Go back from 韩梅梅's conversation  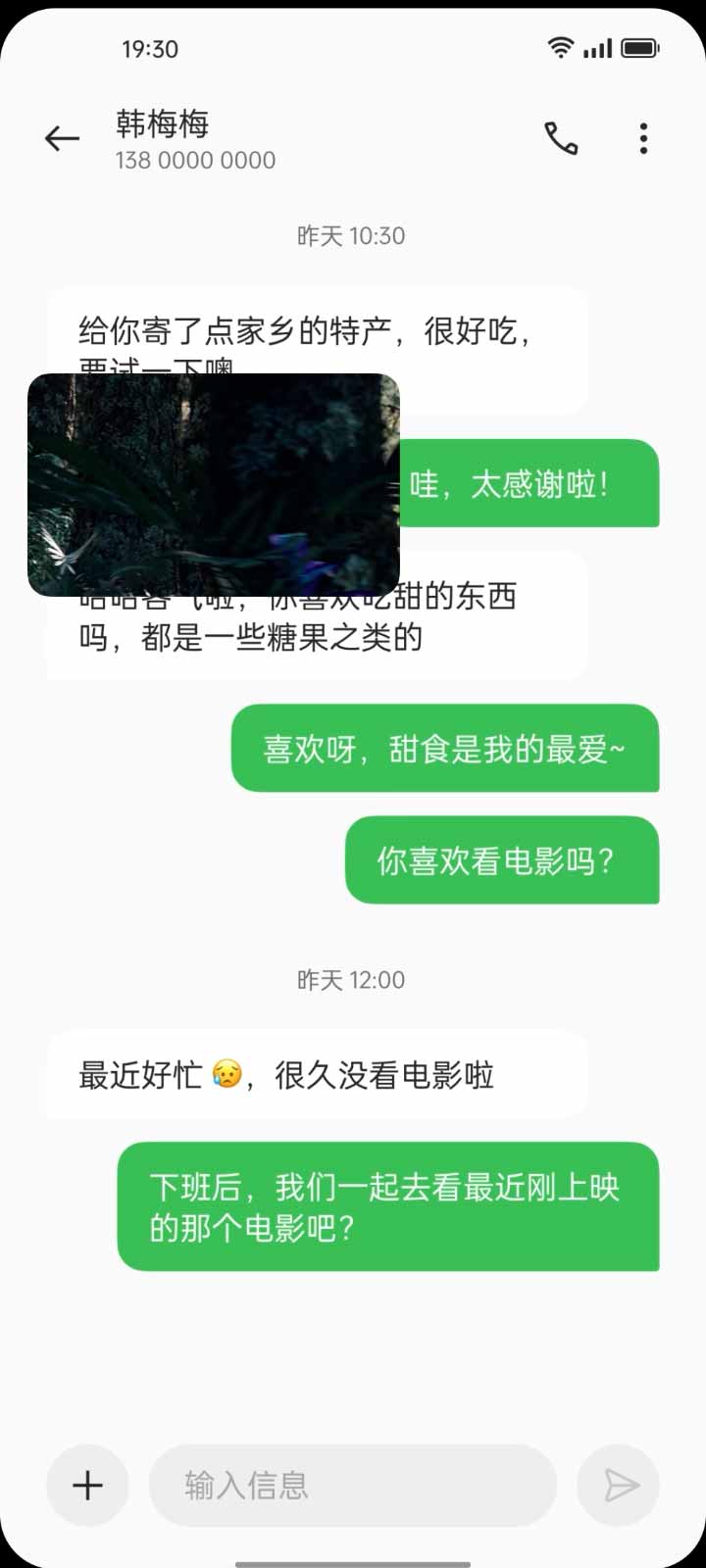(62, 139)
